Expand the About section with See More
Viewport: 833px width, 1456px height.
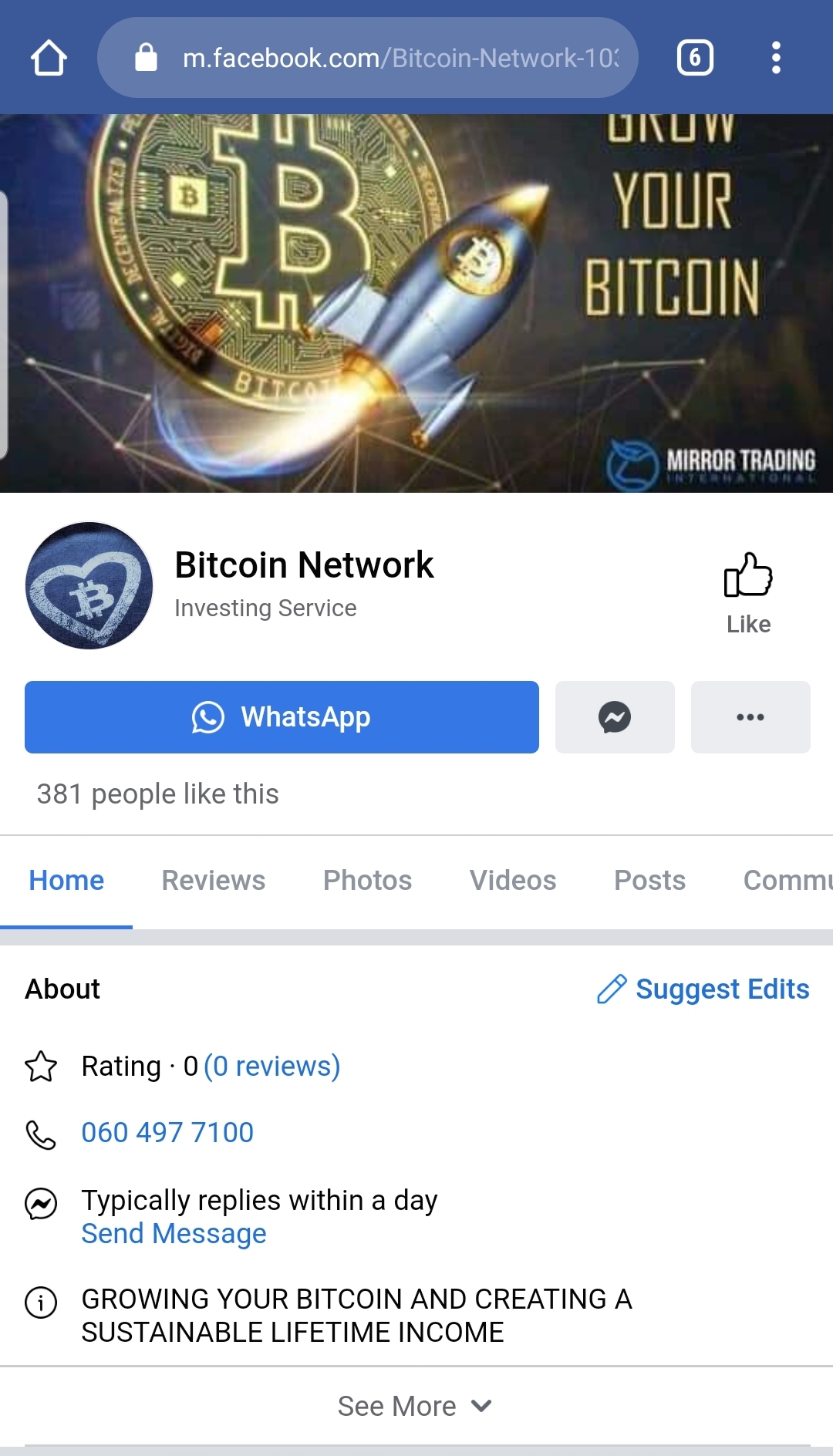click(415, 1406)
